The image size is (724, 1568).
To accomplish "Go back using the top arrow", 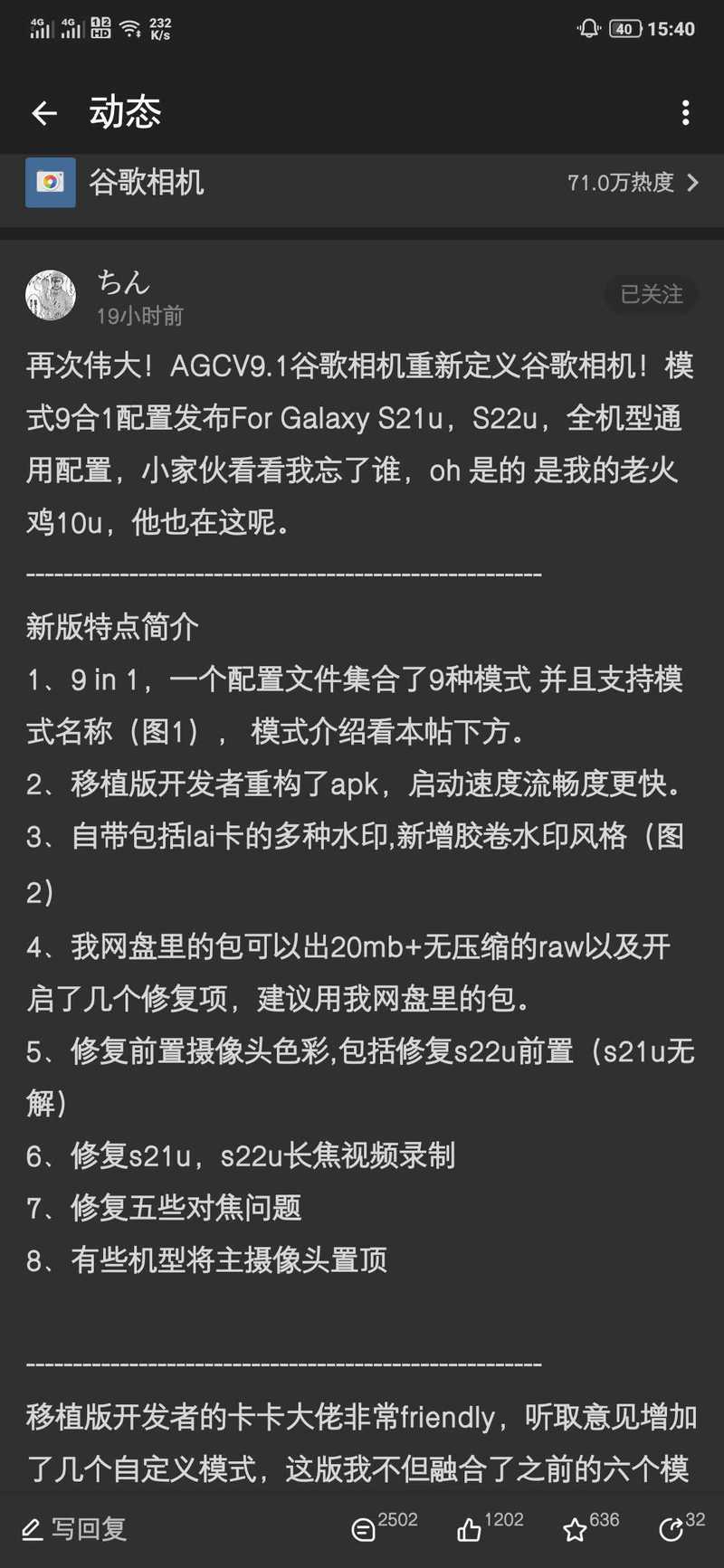I will pos(44,113).
